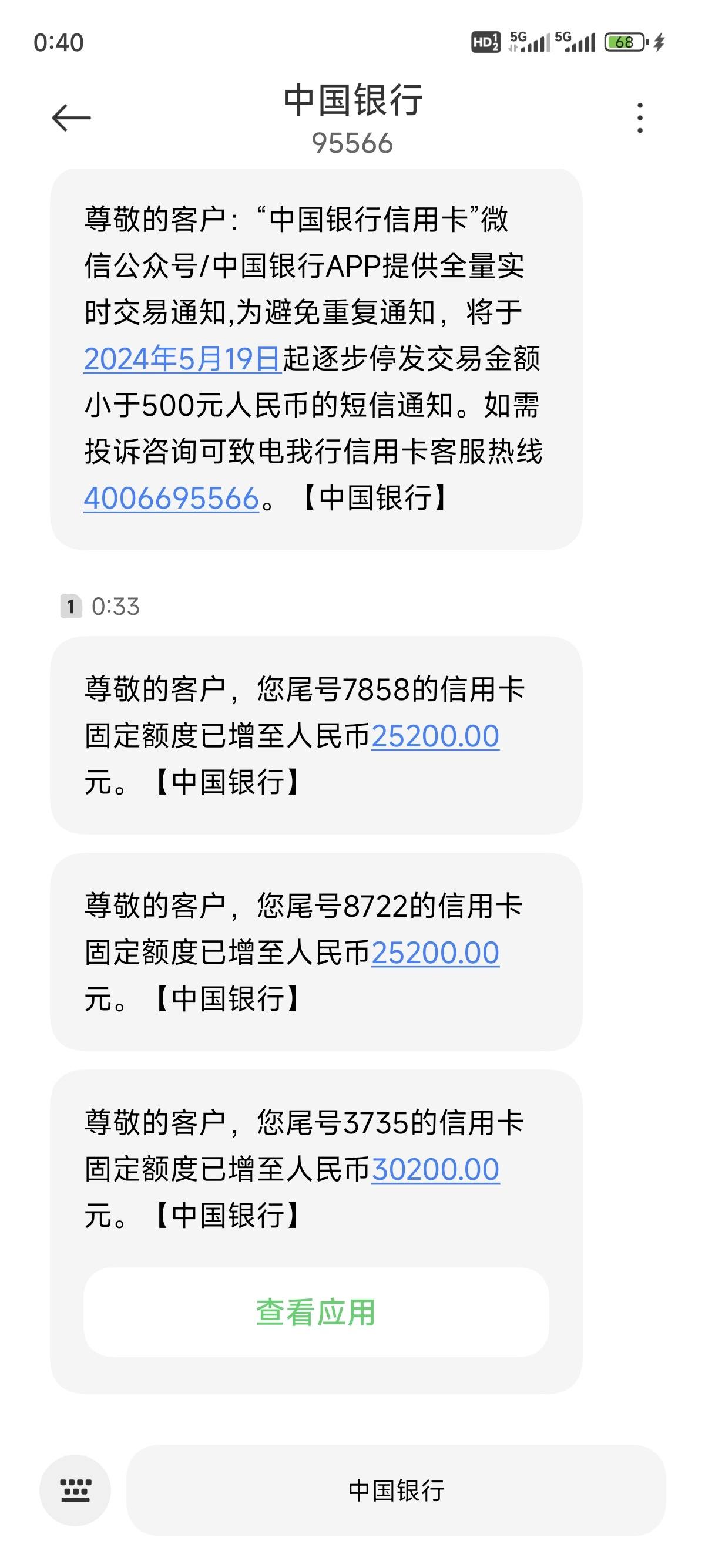Tap 25200.00 link in card 7858 message
The image size is (705, 1568).
click(x=435, y=736)
